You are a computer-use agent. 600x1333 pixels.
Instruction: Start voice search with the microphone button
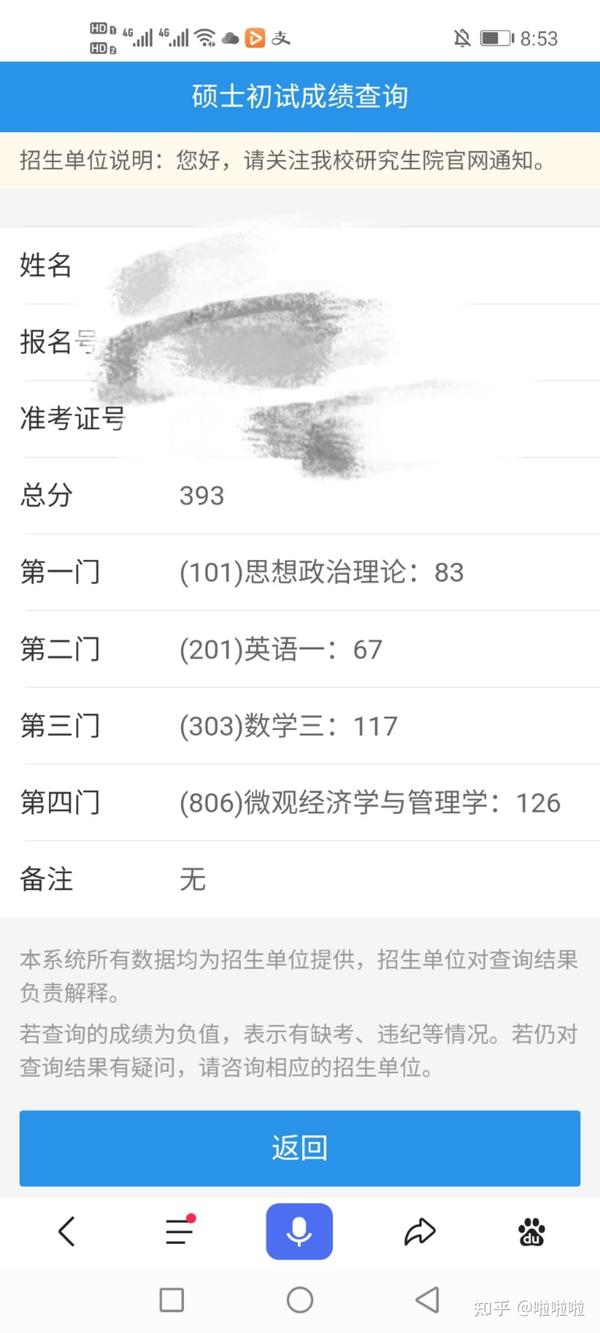[x=299, y=1231]
